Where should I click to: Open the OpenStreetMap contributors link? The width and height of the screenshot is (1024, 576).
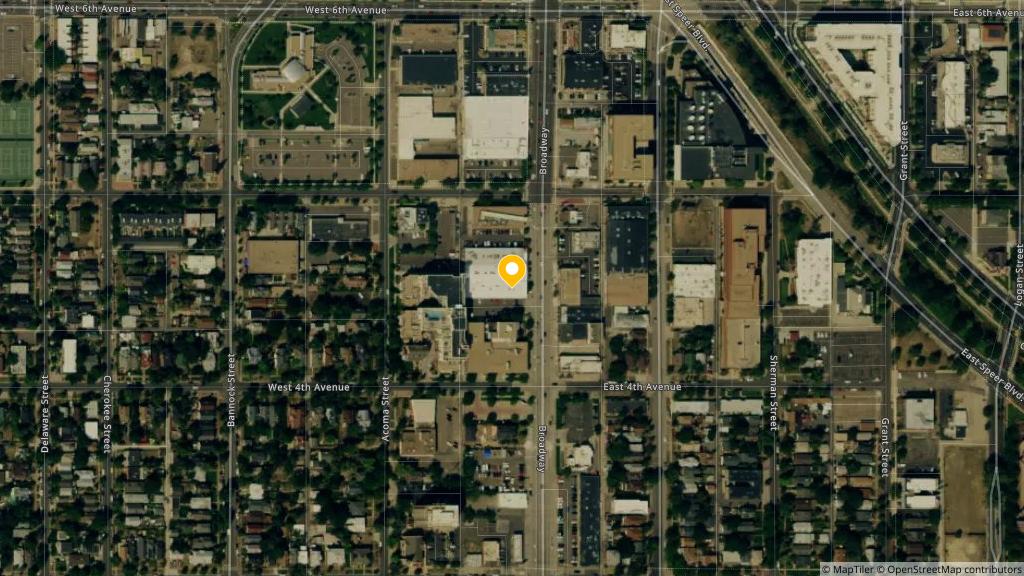(952, 569)
